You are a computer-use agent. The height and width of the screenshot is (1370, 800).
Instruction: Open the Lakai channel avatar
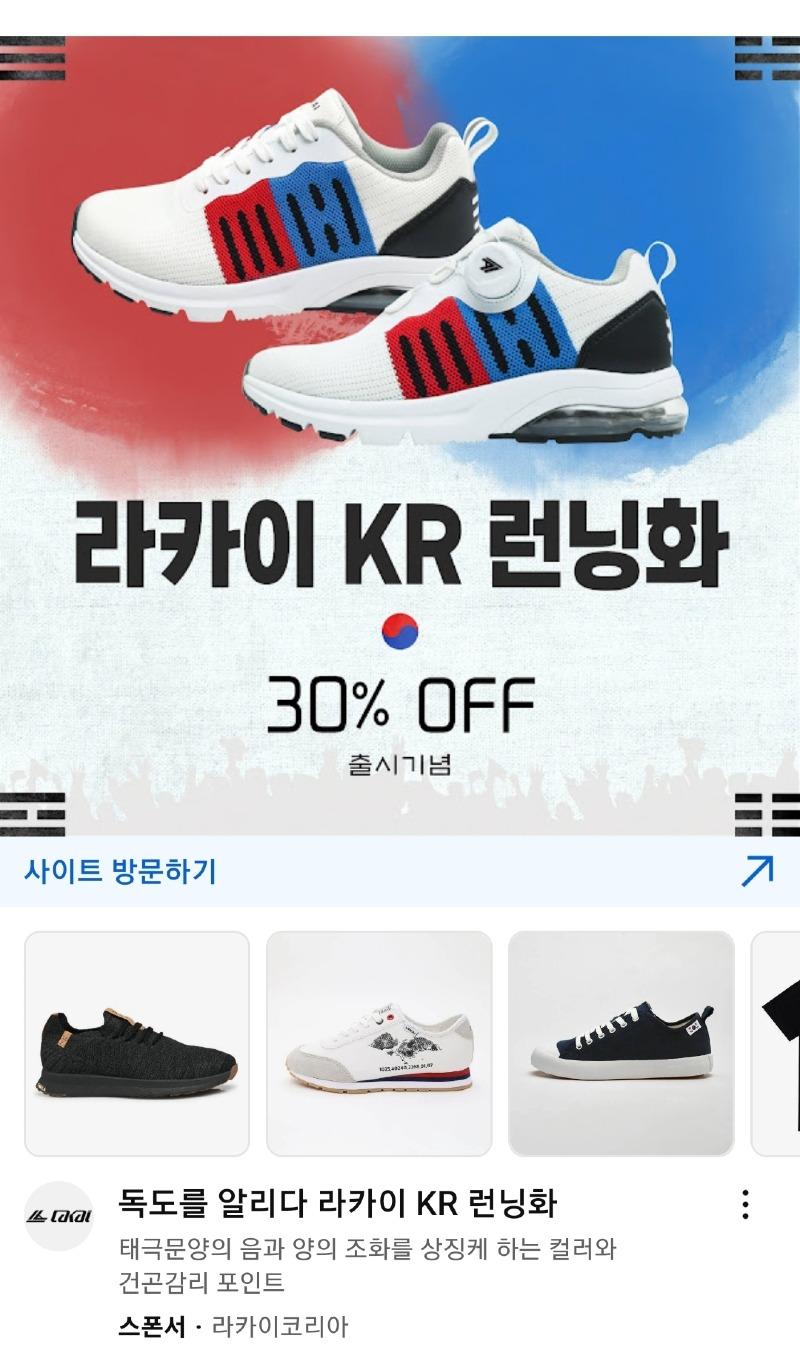[59, 1215]
